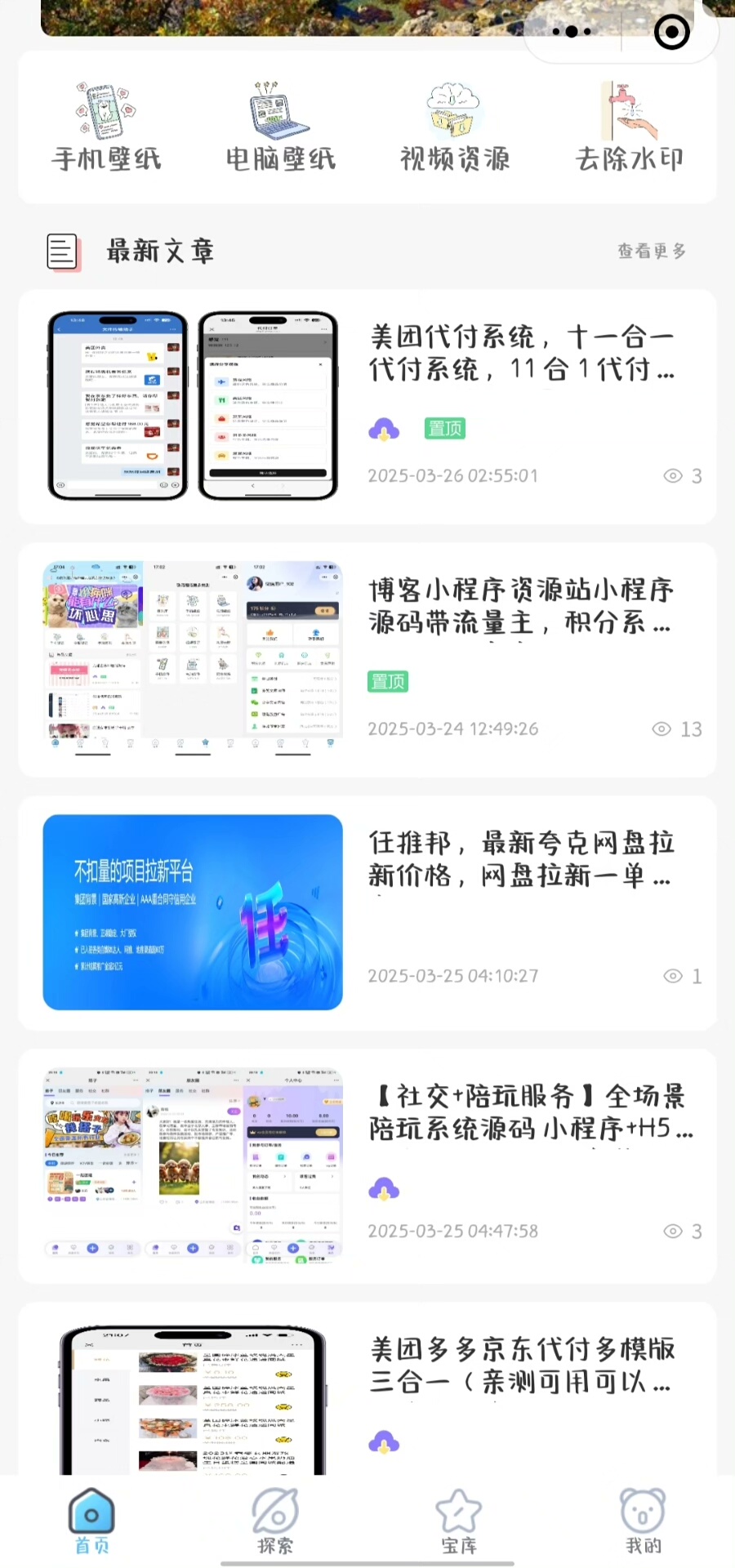Go to the 宝库 tab

(459, 1521)
